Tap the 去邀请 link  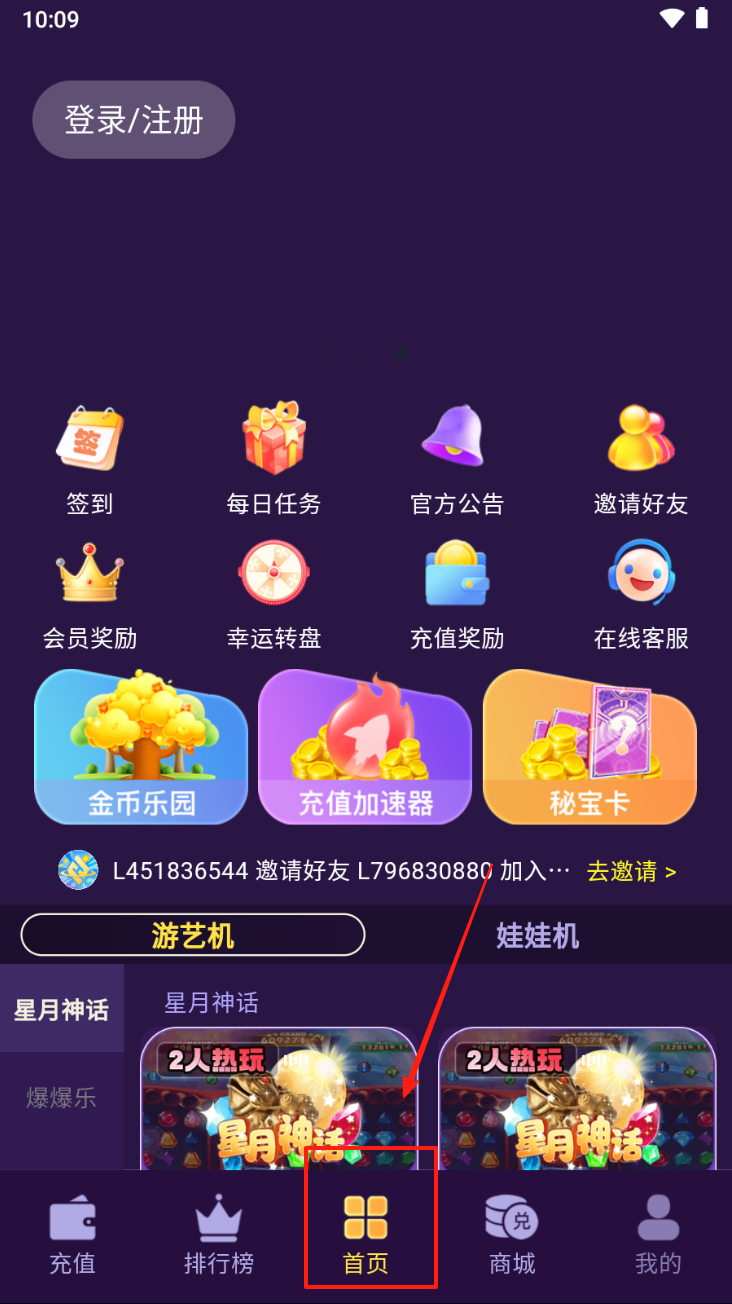631,871
